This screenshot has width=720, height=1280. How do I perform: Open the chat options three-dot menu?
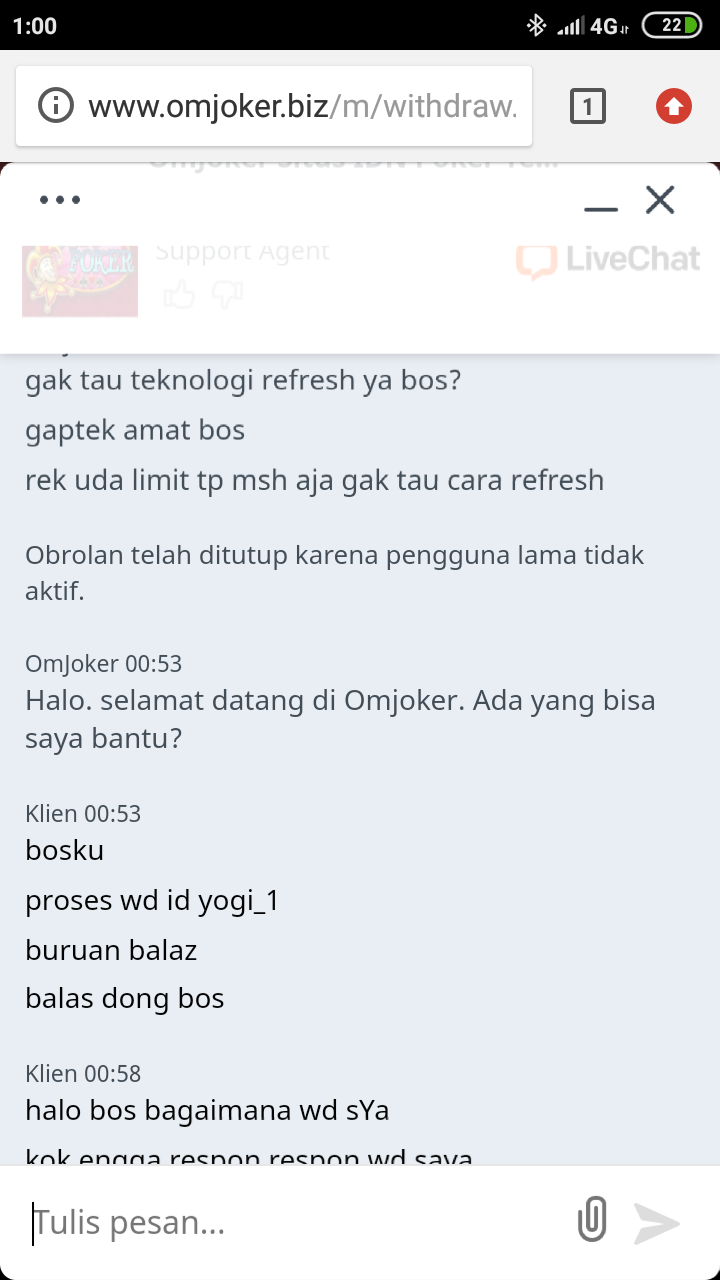(x=60, y=200)
